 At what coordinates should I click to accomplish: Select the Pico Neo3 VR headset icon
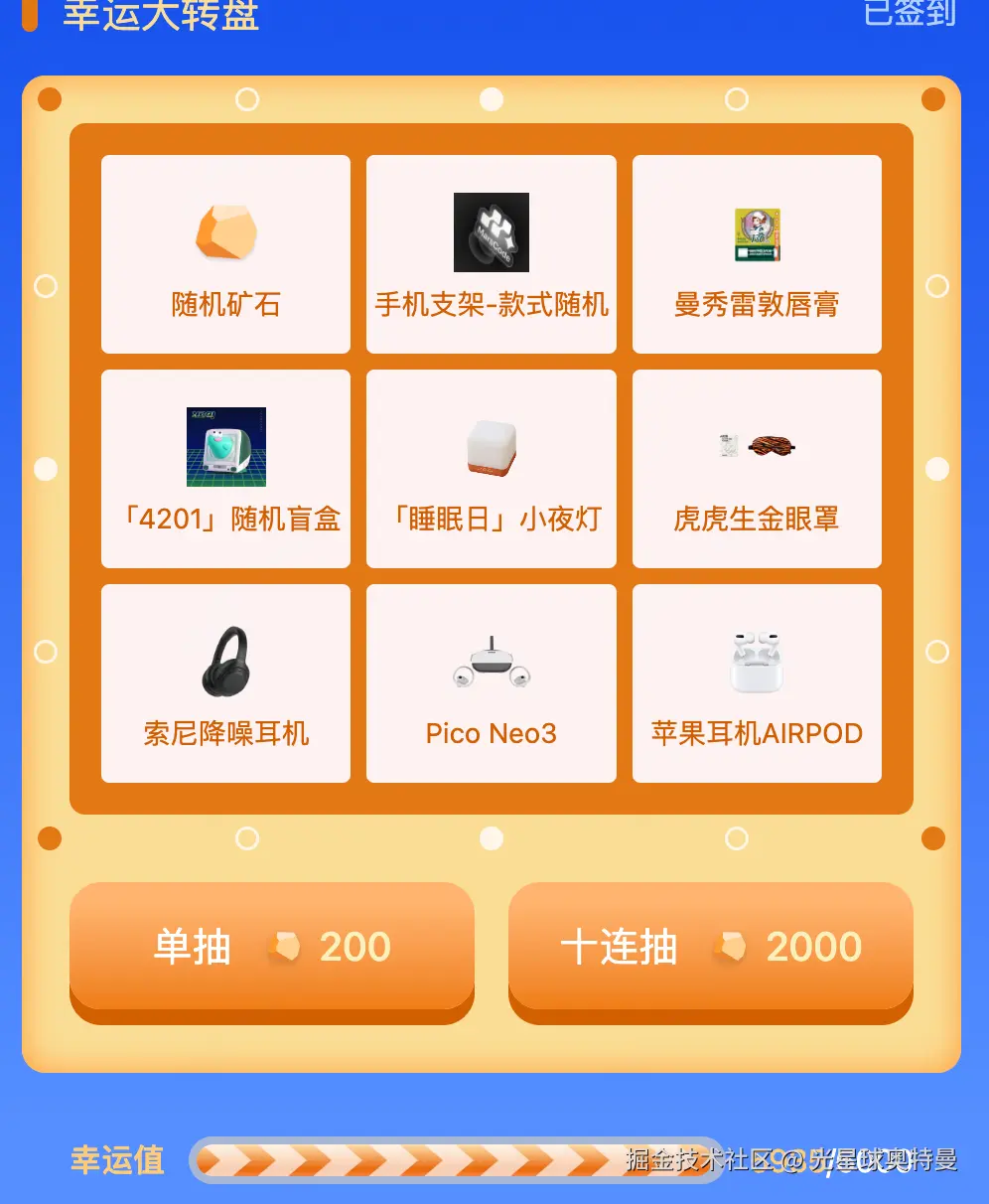(x=491, y=659)
